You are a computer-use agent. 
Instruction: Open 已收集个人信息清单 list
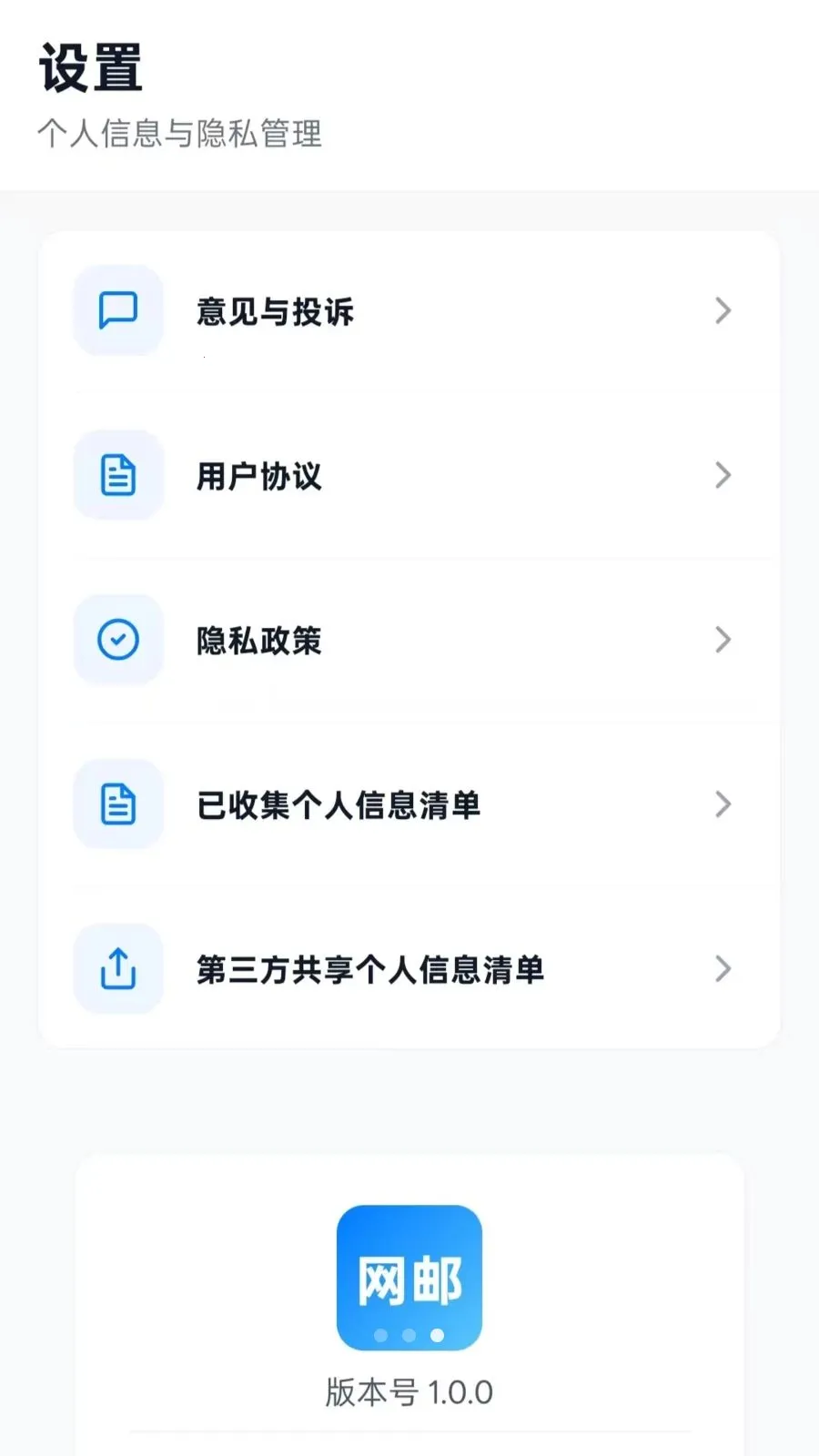(x=339, y=804)
